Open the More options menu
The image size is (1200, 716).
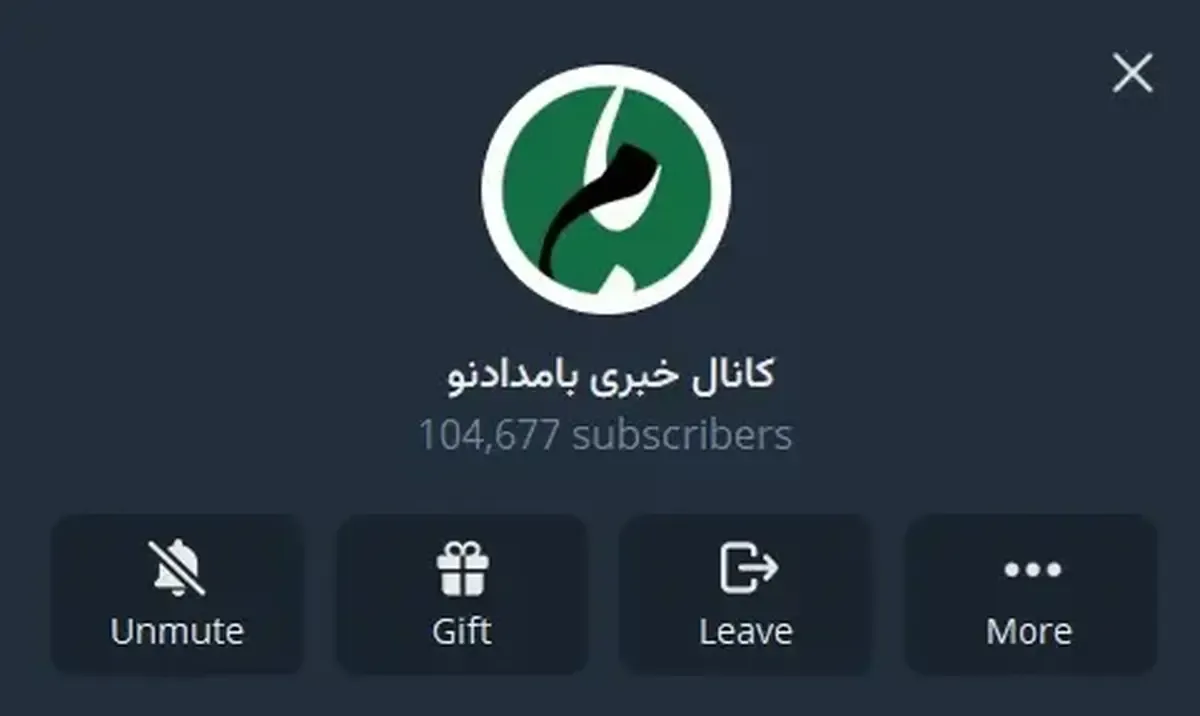click(x=1030, y=594)
